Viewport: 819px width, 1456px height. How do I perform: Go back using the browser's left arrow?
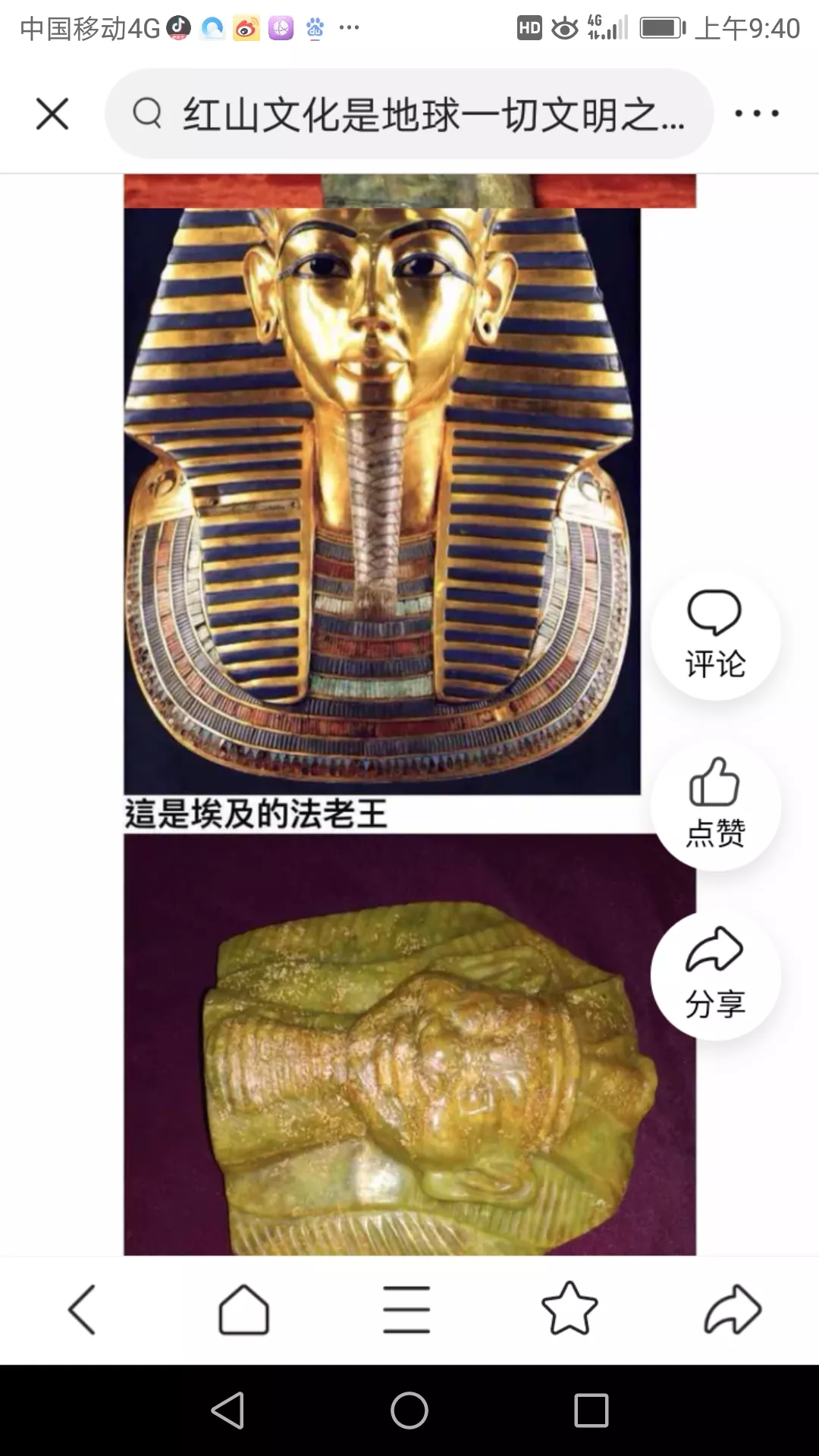coord(82,1309)
